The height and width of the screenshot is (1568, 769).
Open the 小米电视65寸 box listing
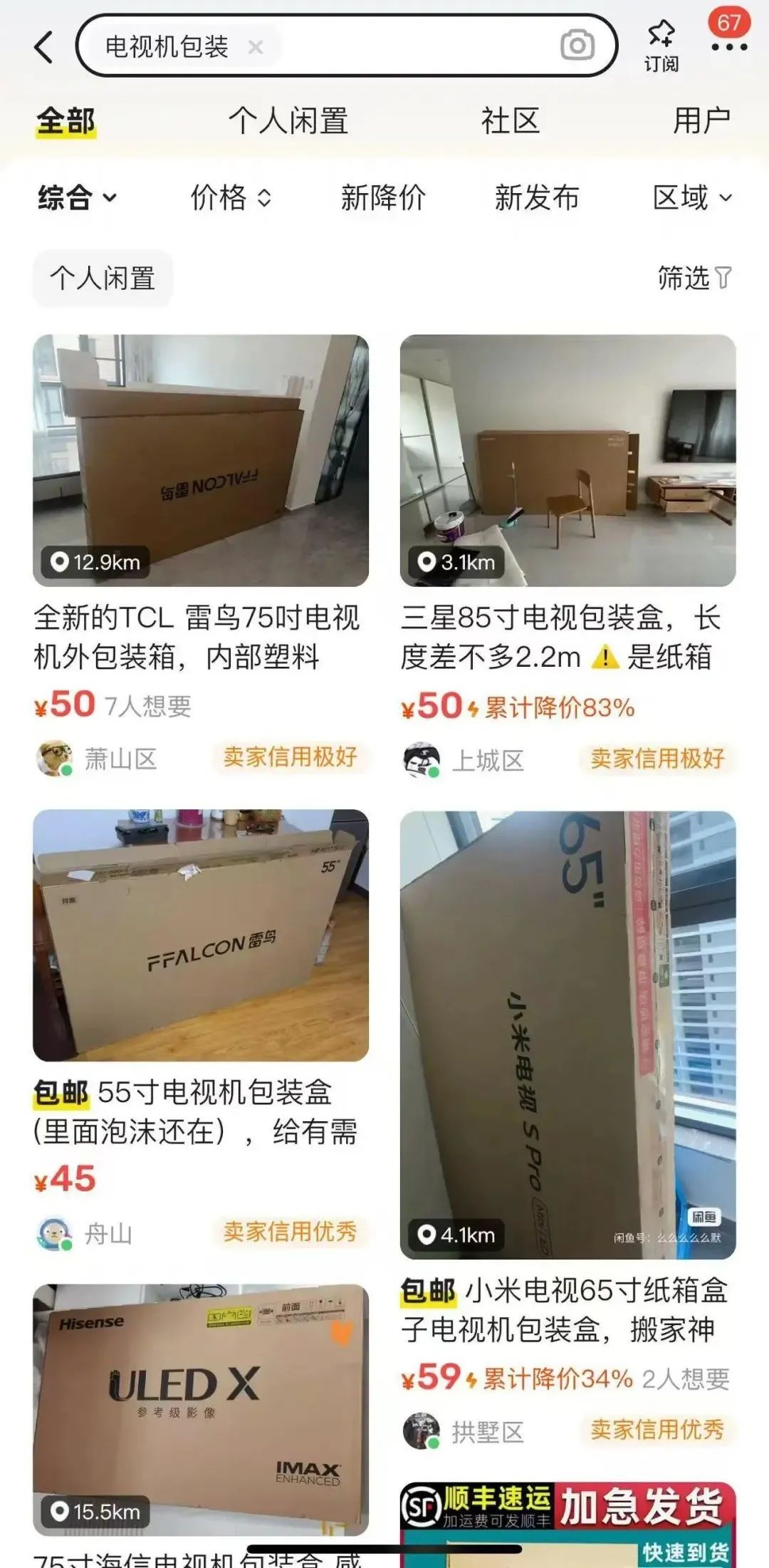coord(567,1034)
